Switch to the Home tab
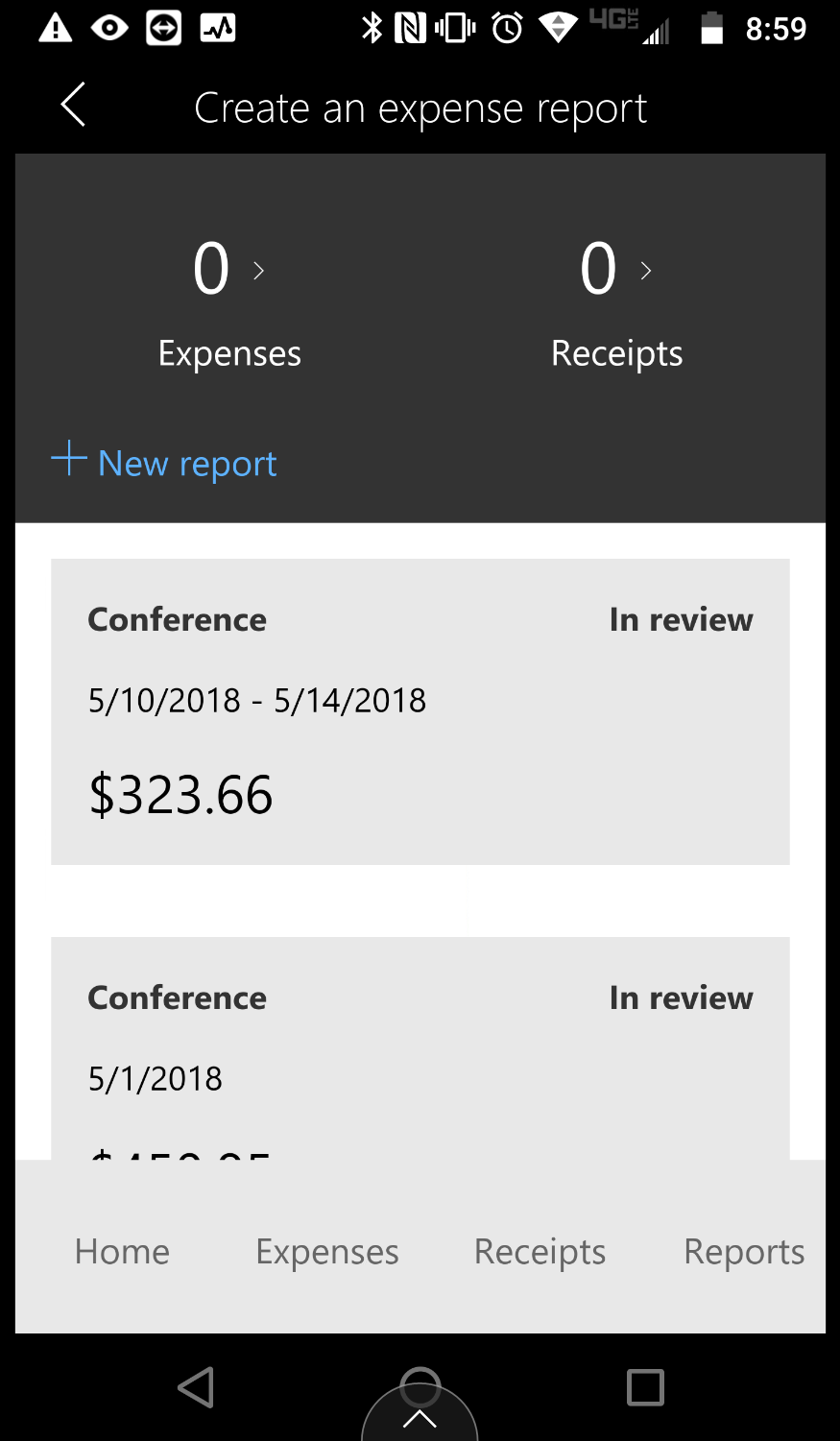 coord(122,1251)
